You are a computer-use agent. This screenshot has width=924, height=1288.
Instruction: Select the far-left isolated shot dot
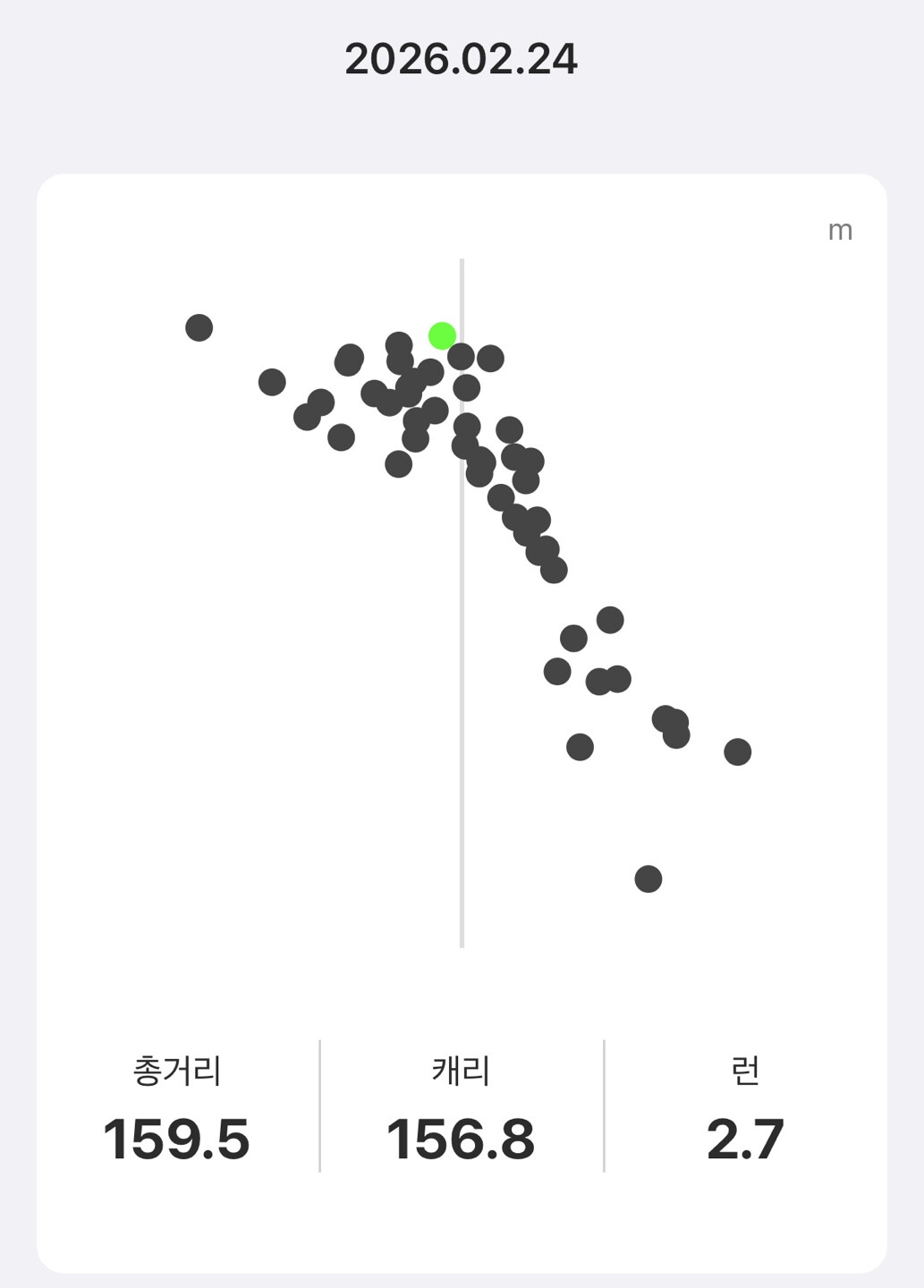199,327
